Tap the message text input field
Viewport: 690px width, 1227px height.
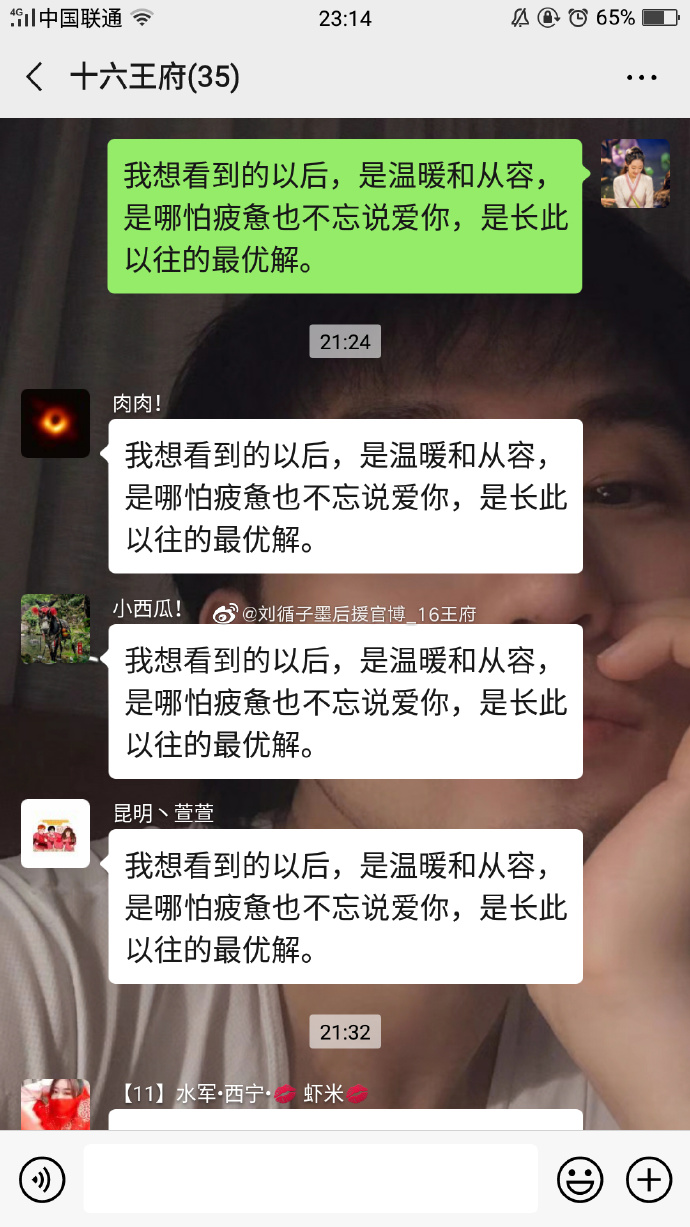tap(310, 1180)
